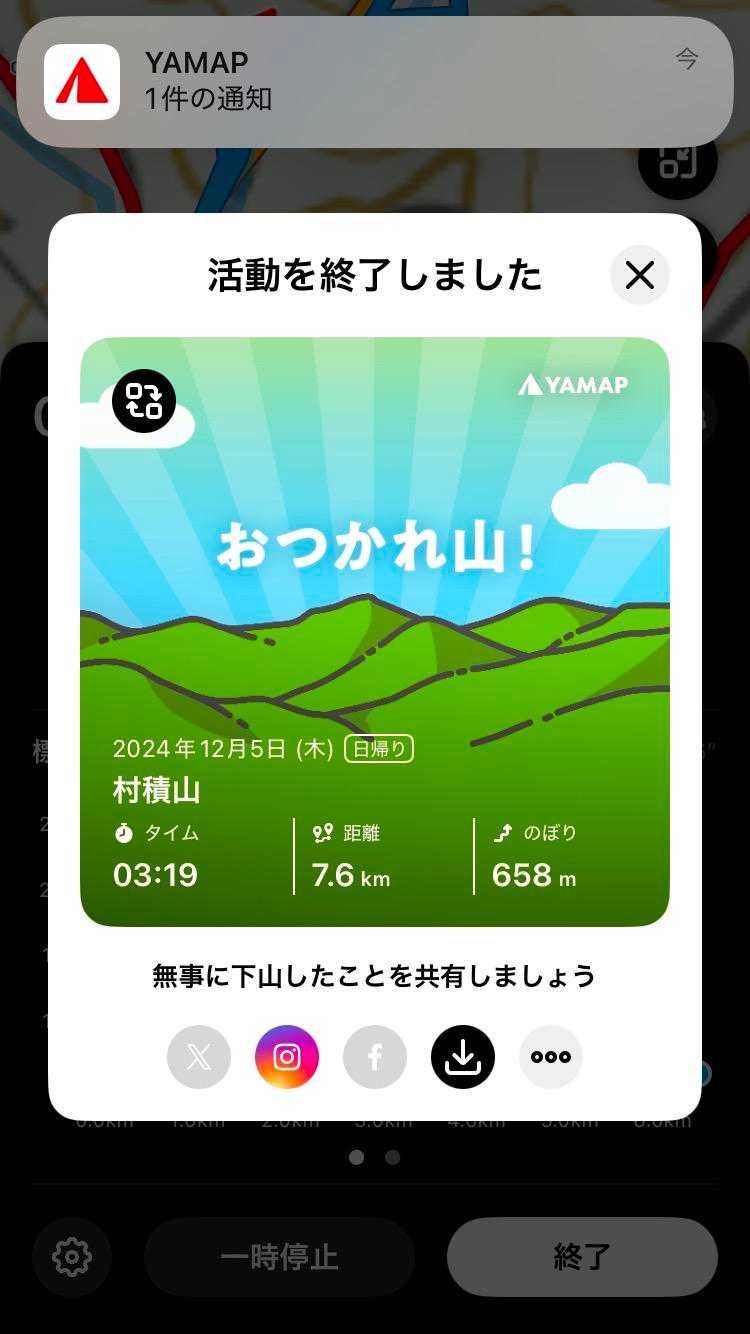Open more sharing options
Image resolution: width=750 pixels, height=1334 pixels.
(x=551, y=1057)
